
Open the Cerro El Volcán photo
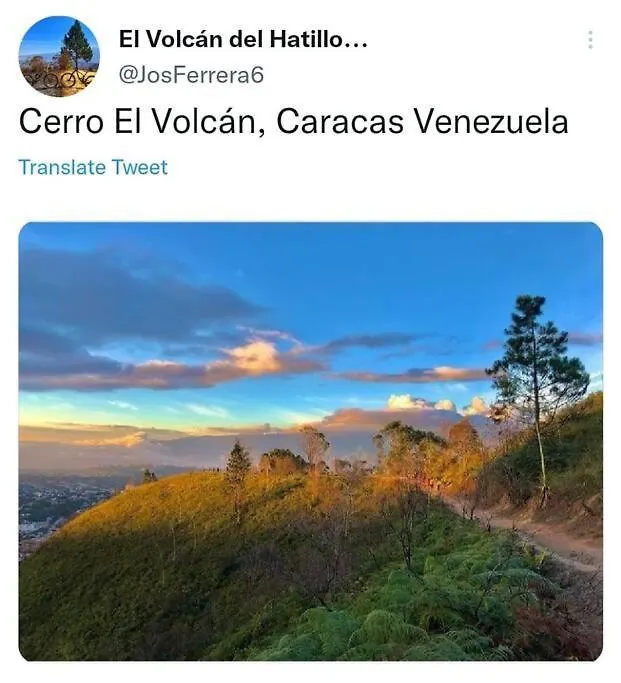310,440
